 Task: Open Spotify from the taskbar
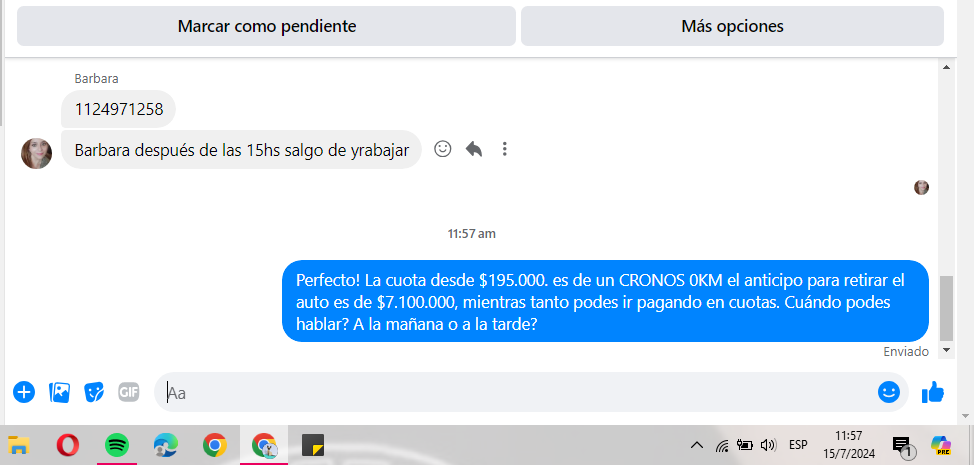pos(116,445)
